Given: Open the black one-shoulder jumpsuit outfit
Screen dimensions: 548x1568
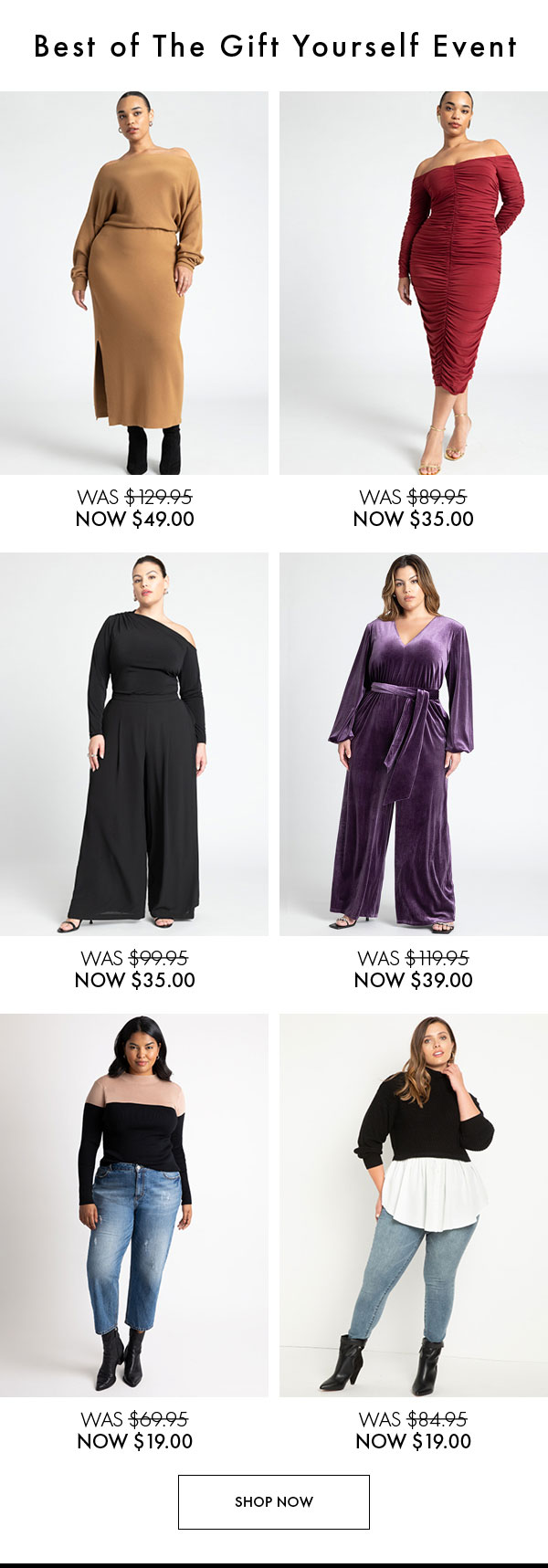Looking at the screenshot, I should pyautogui.click(x=134, y=744).
